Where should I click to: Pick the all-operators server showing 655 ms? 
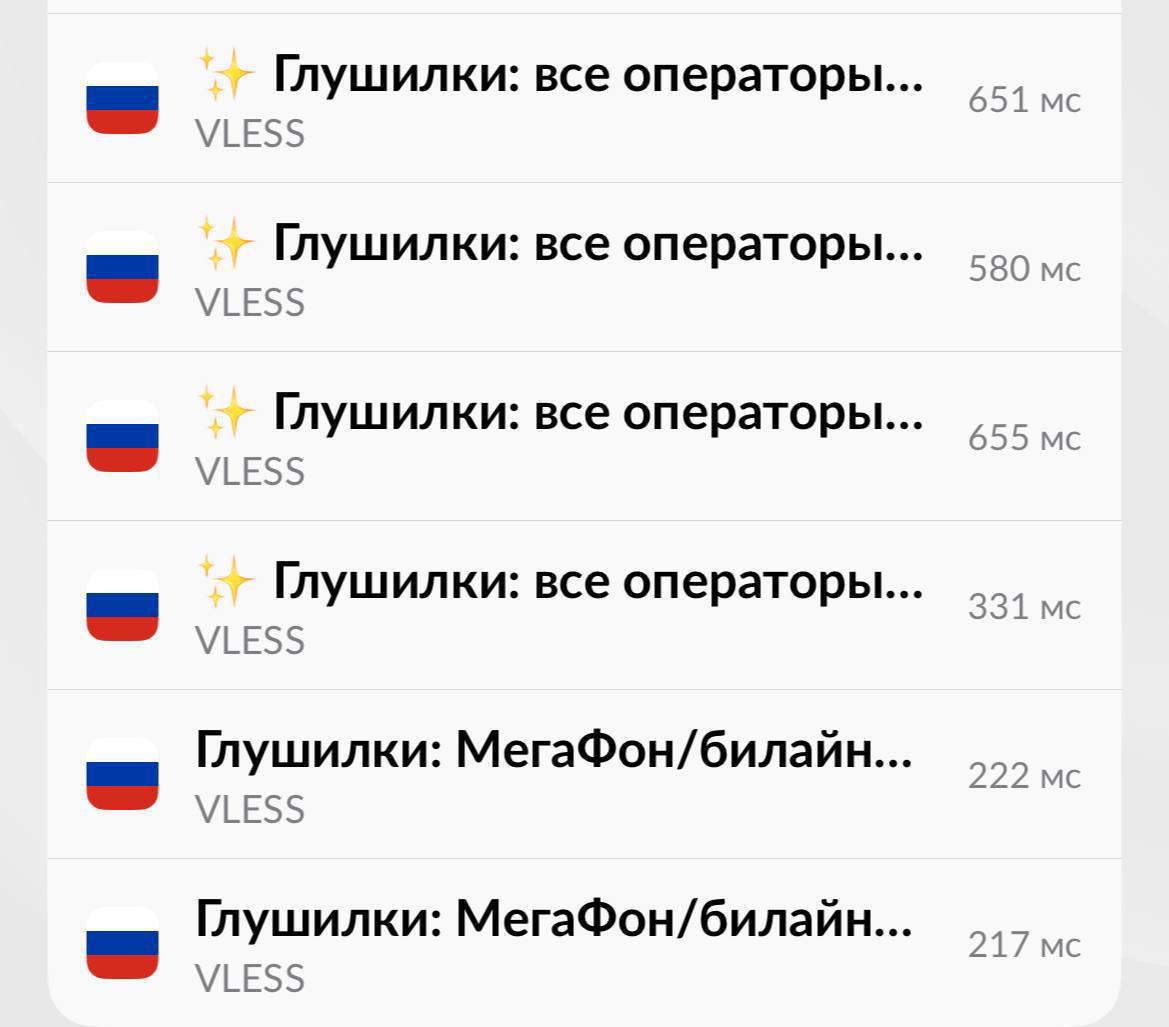(583, 436)
